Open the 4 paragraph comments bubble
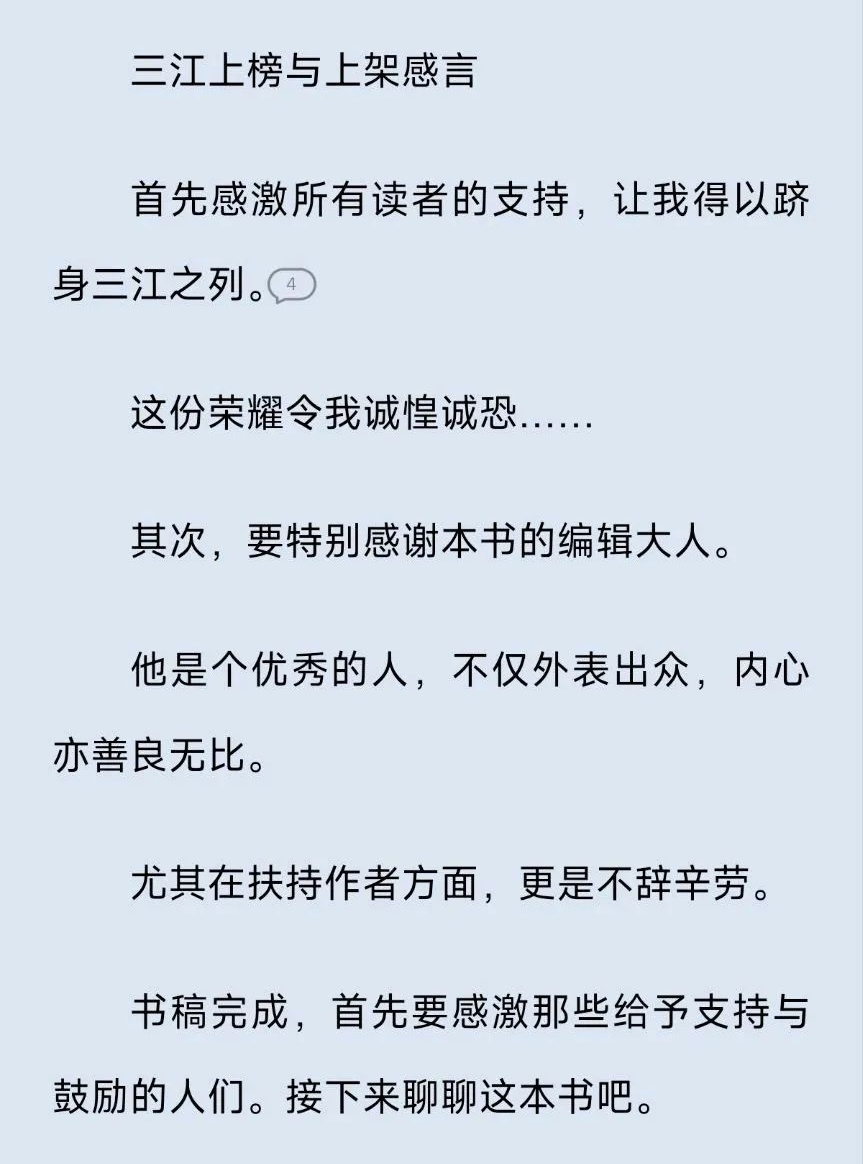The height and width of the screenshot is (1164, 863). [292, 285]
